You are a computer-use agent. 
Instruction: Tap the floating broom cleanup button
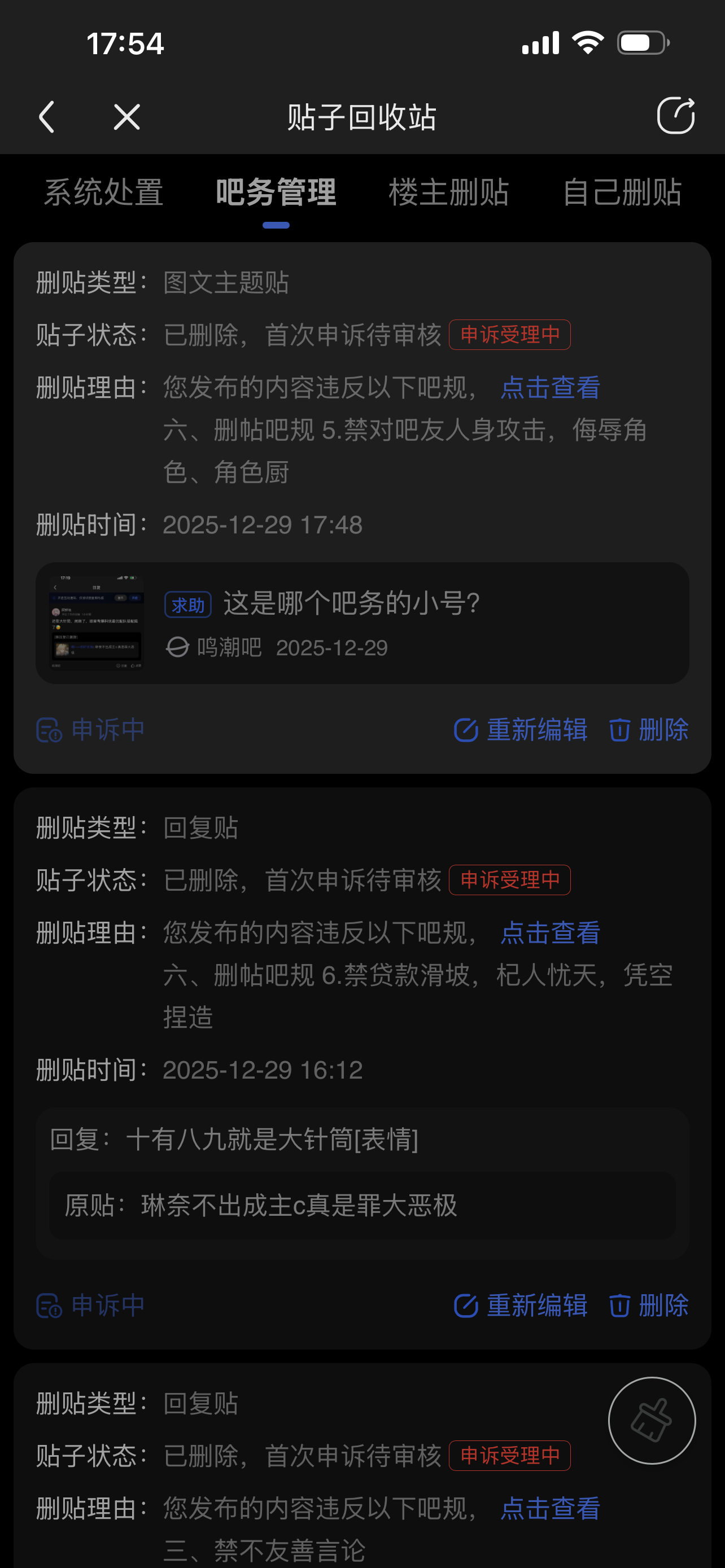pos(652,1420)
